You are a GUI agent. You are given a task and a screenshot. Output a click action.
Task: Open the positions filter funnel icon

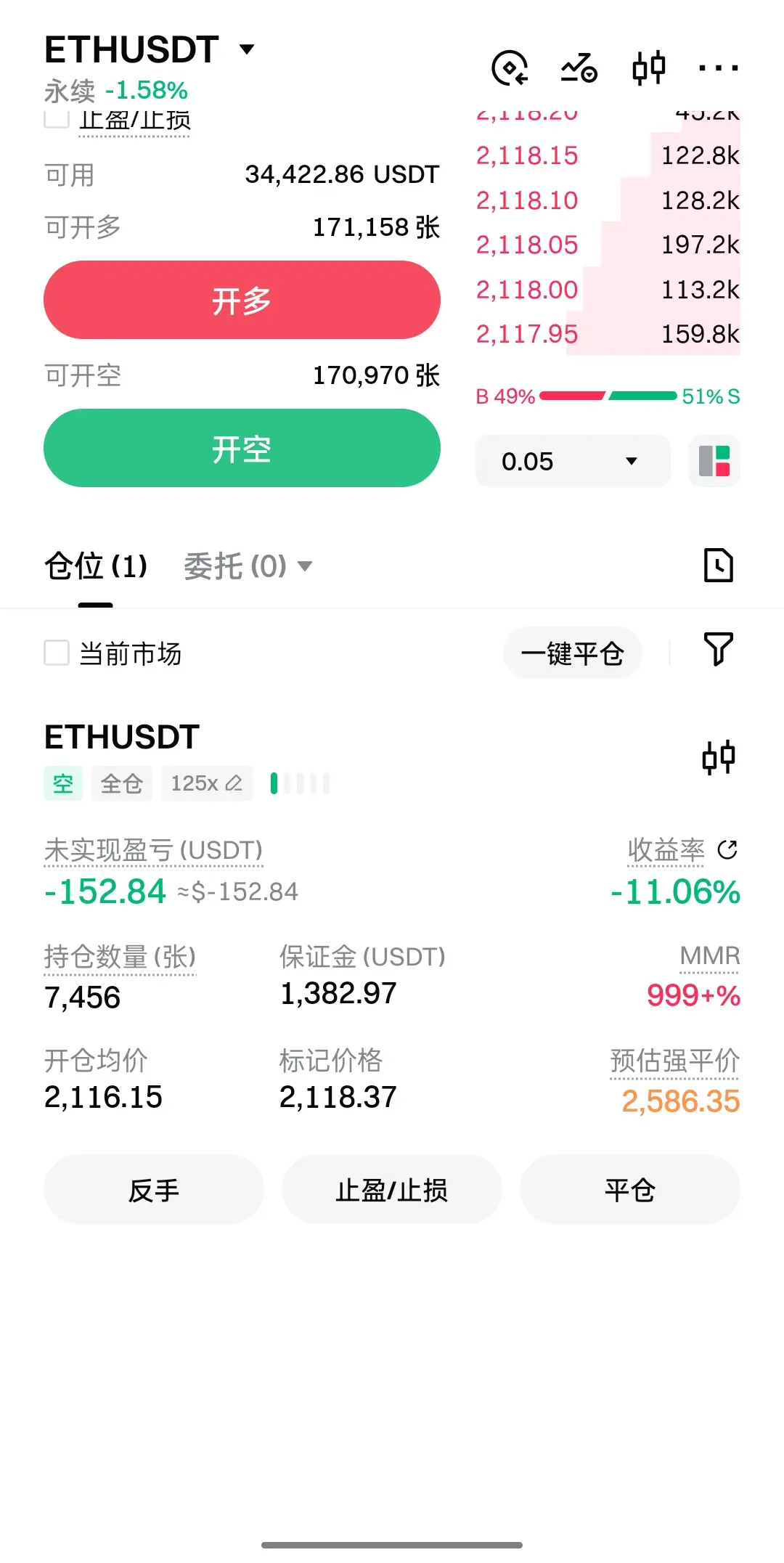coord(719,649)
